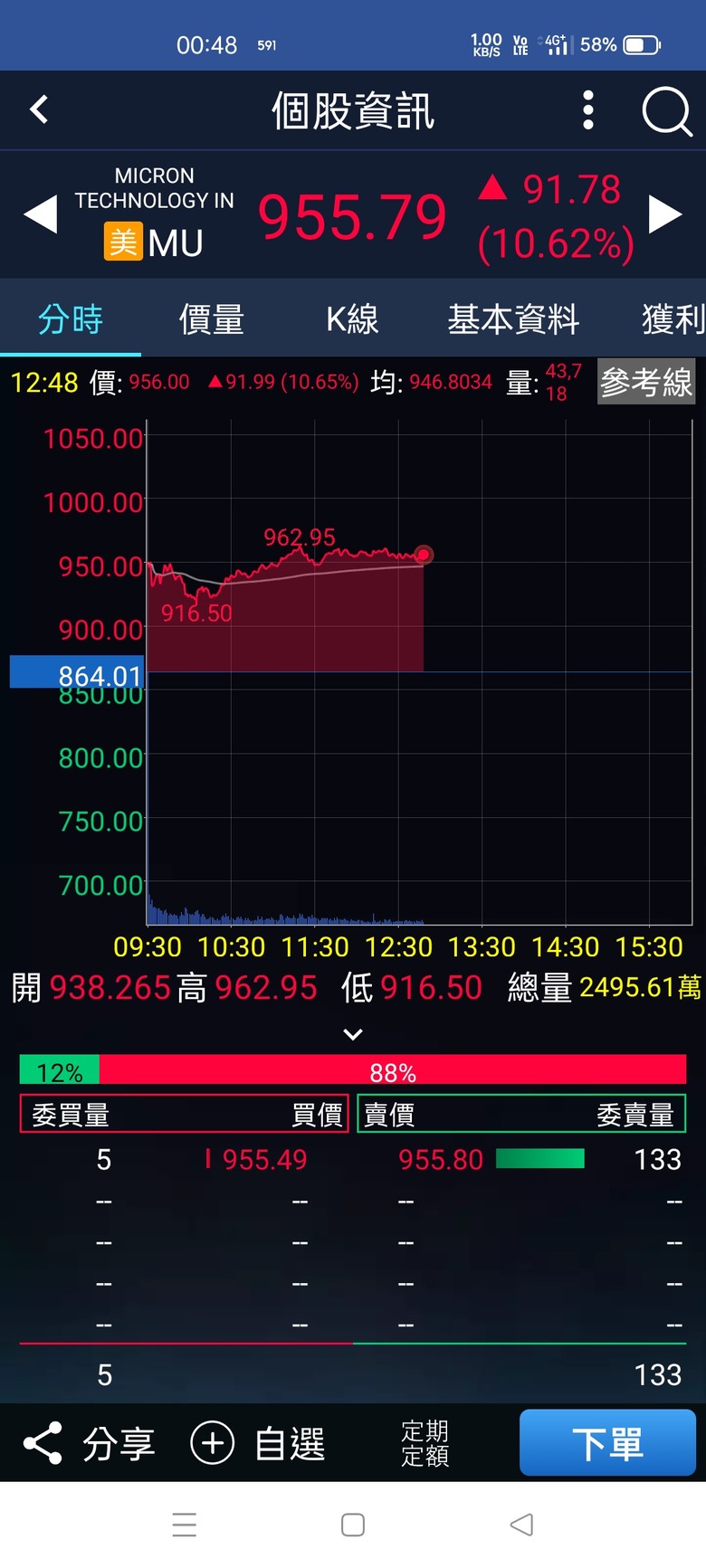
Task: Place an order with 下單 button
Action: [x=607, y=1442]
